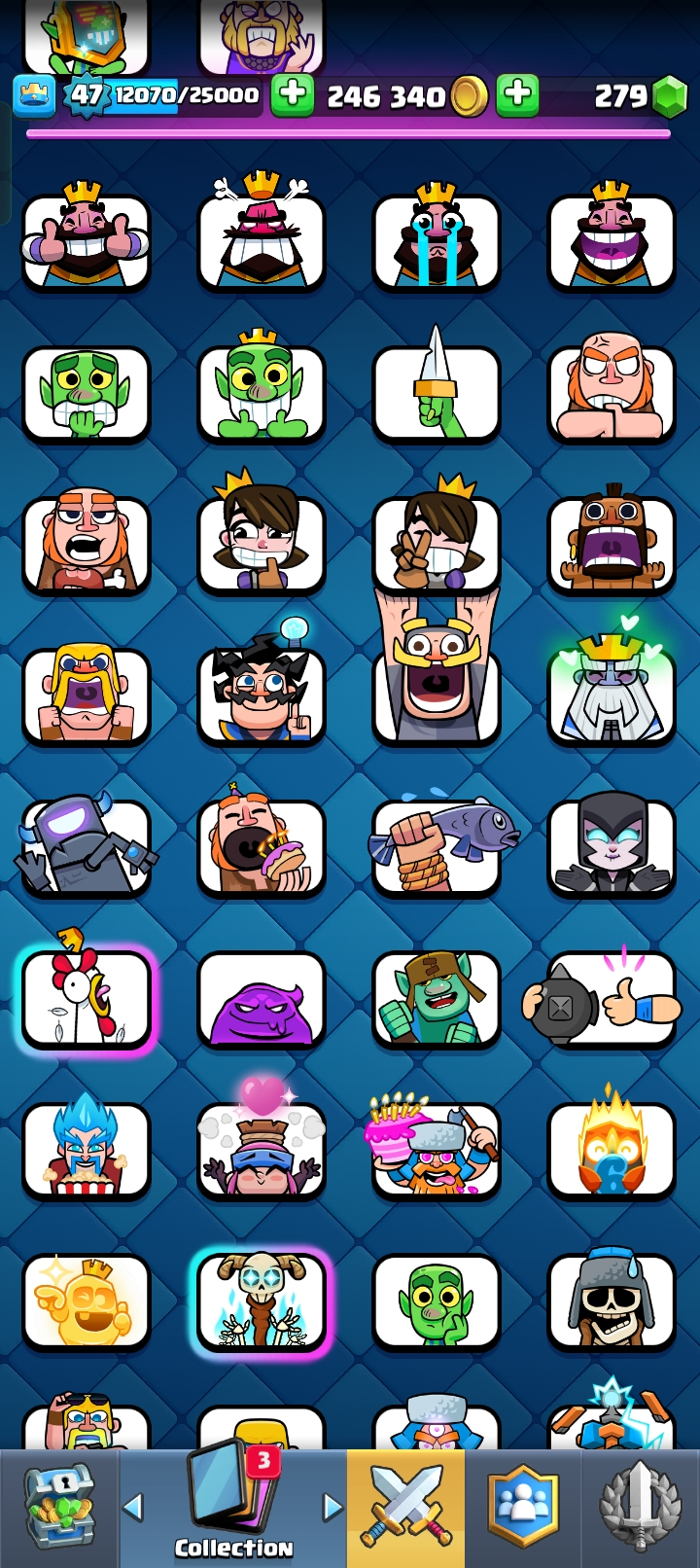This screenshot has width=700, height=1568.
Task: Add gems with the green plus button
Action: pyautogui.click(x=517, y=95)
